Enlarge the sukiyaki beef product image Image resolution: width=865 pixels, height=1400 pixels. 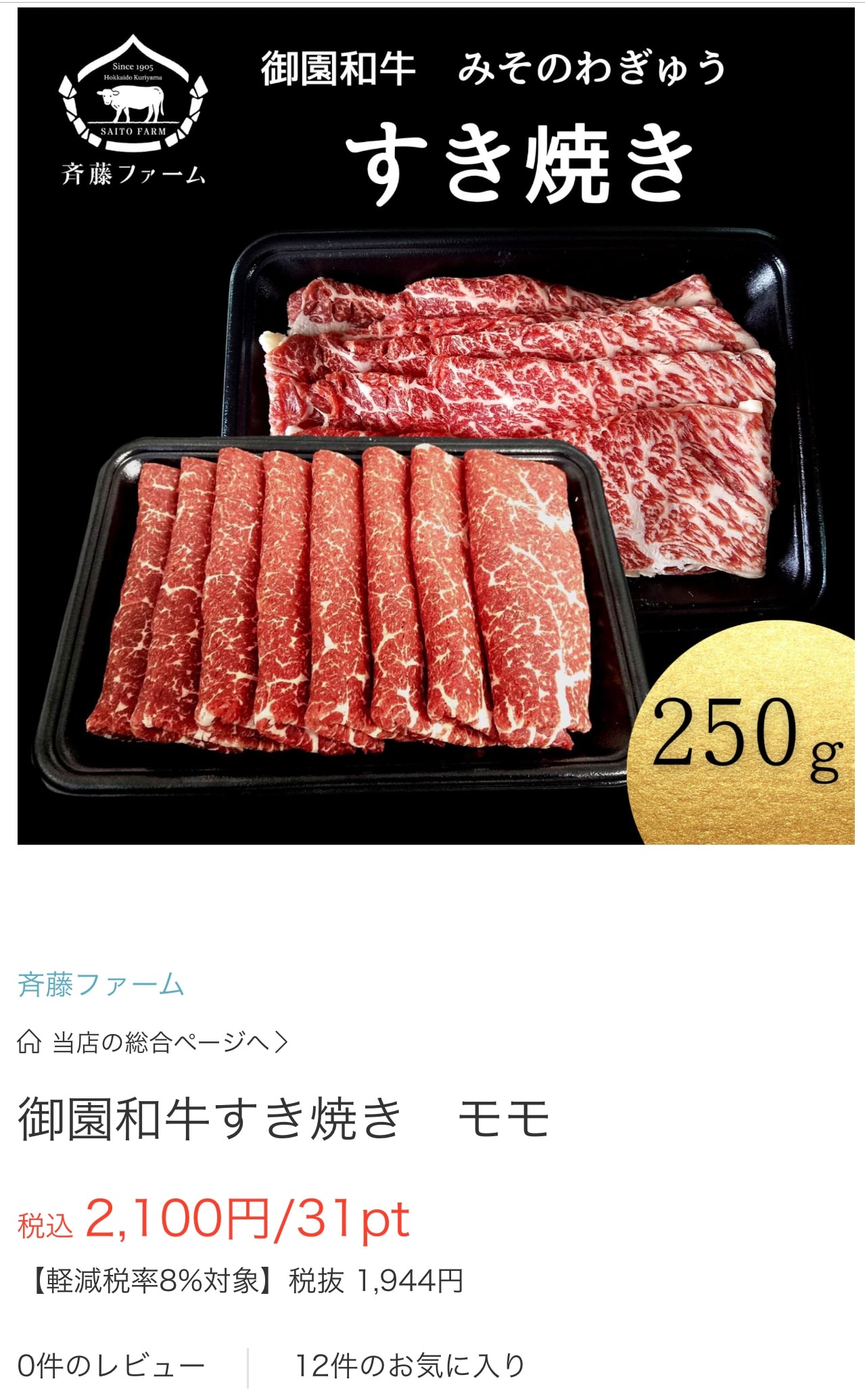[436, 426]
